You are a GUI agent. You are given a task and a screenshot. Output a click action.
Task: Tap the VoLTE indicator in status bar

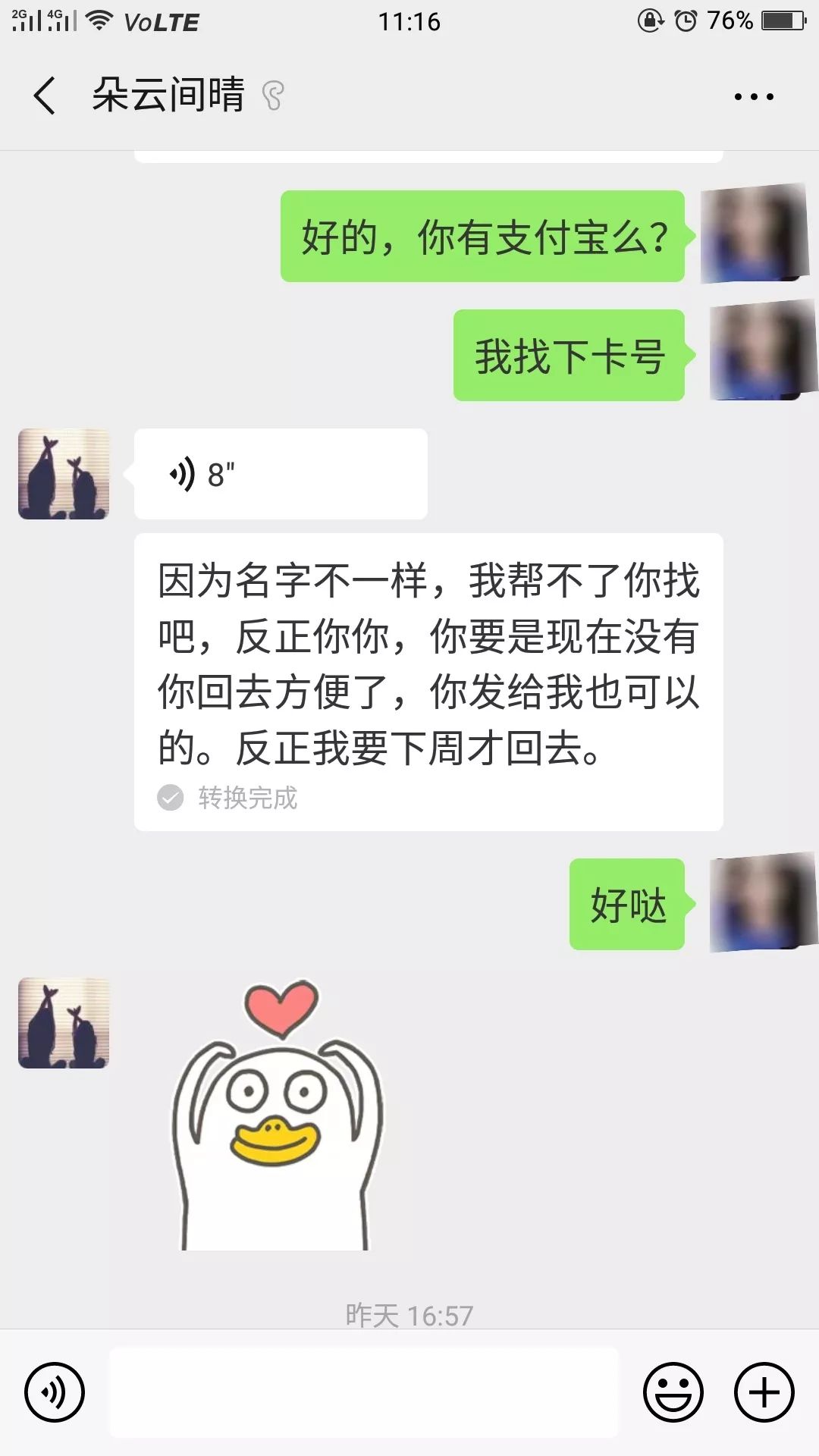click(x=161, y=22)
